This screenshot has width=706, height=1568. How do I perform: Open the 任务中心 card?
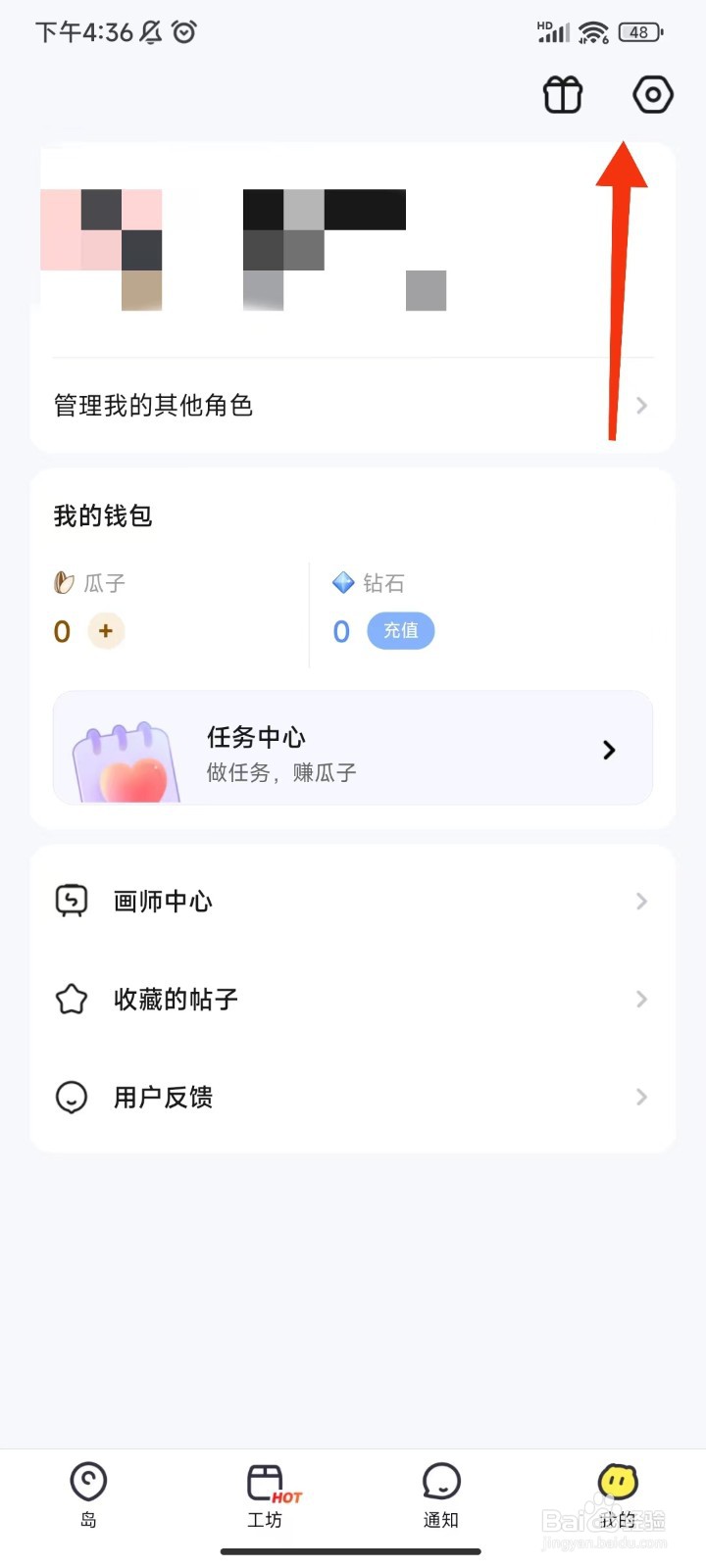tap(353, 749)
